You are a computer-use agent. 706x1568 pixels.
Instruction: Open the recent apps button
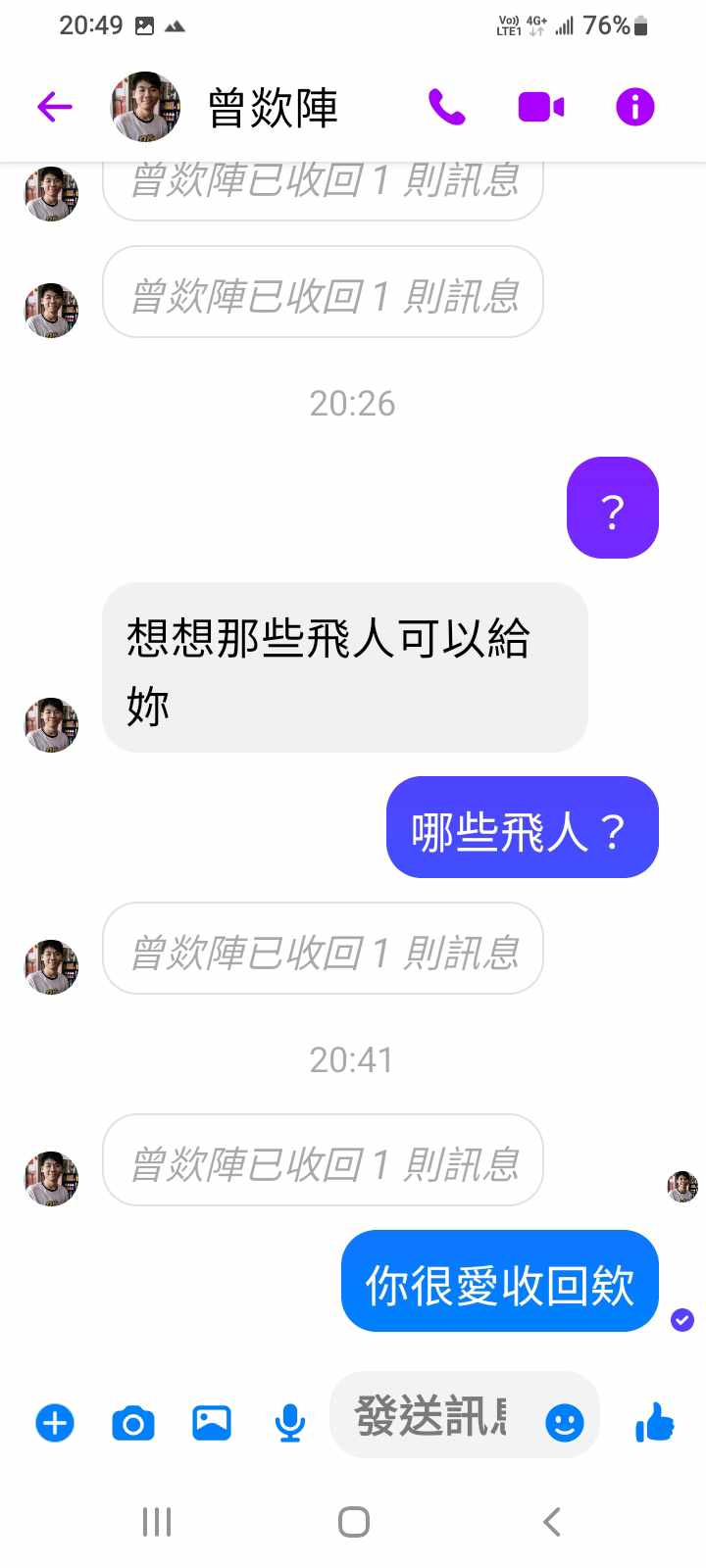[157, 1522]
